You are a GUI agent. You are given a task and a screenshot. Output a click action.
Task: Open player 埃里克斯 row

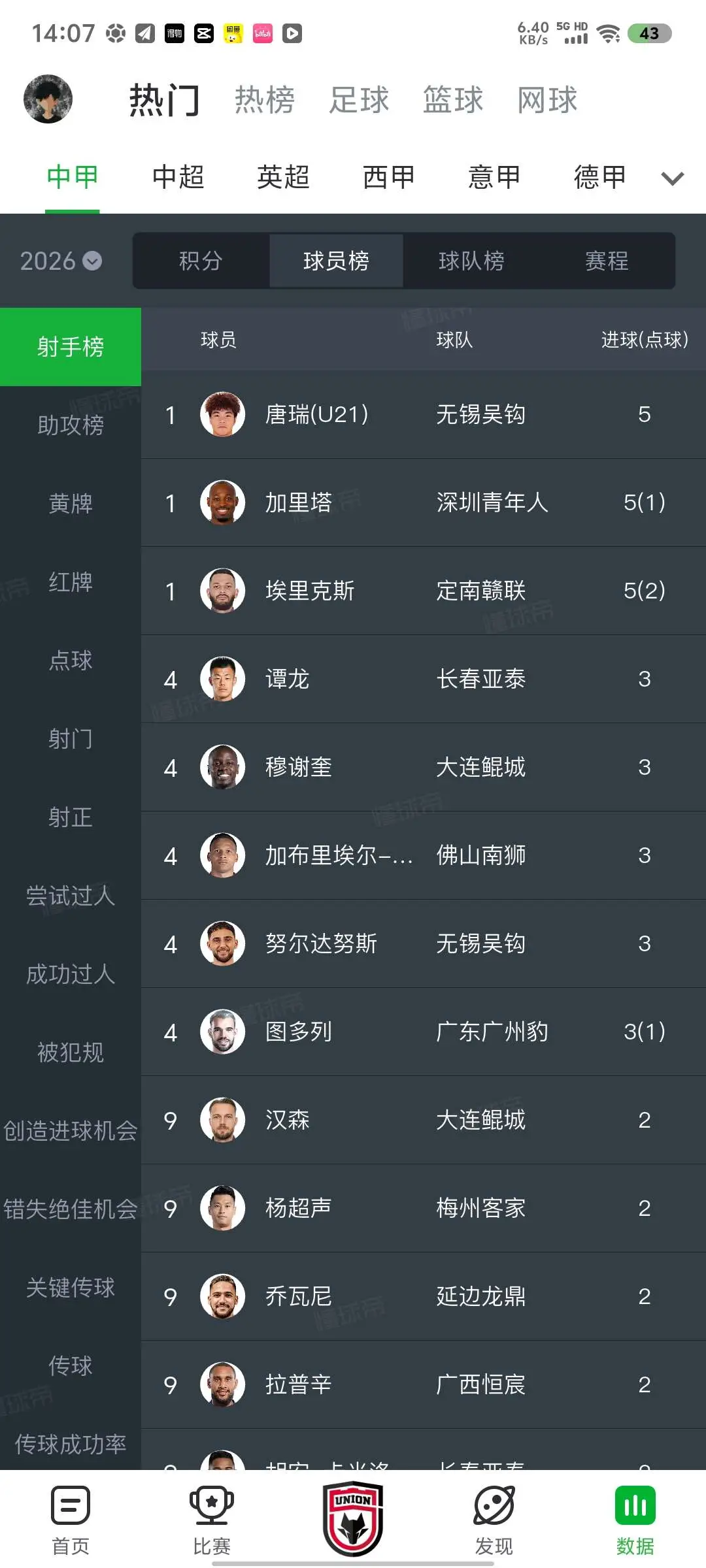[424, 591]
